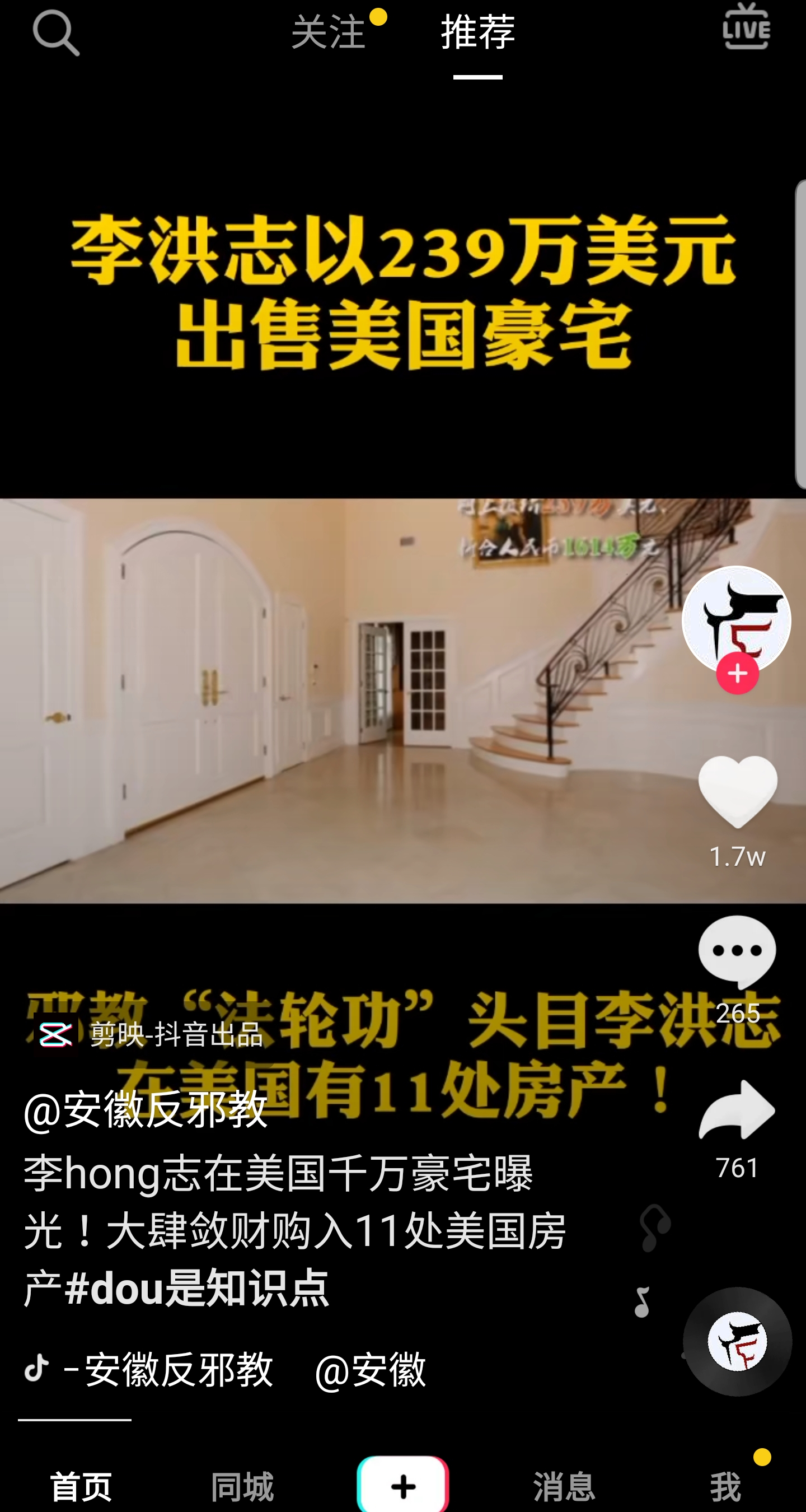Image resolution: width=806 pixels, height=1512 pixels.
Task: Open the creator's profile avatar
Action: pyautogui.click(x=736, y=620)
